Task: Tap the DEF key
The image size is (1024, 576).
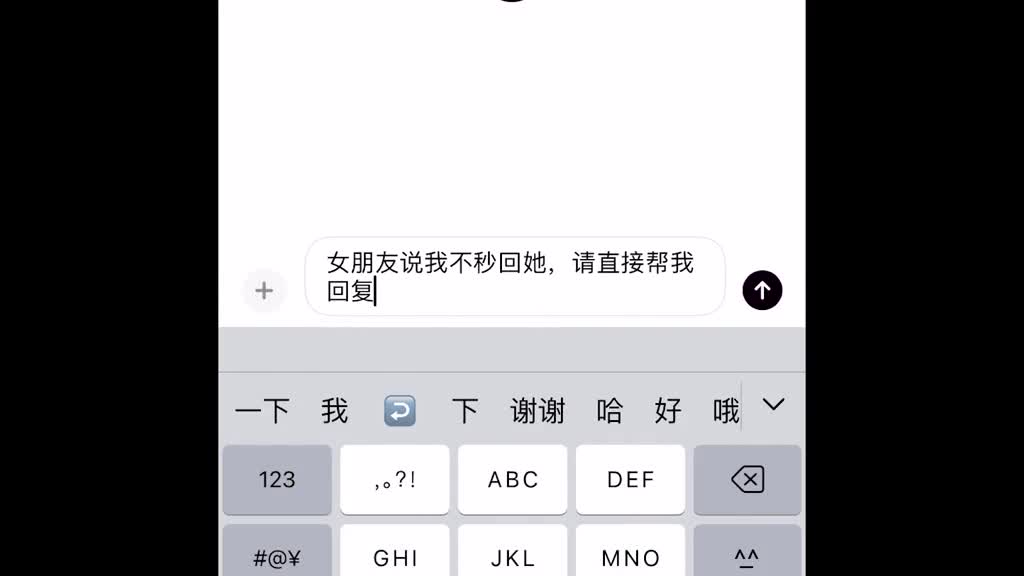Action: (x=630, y=480)
